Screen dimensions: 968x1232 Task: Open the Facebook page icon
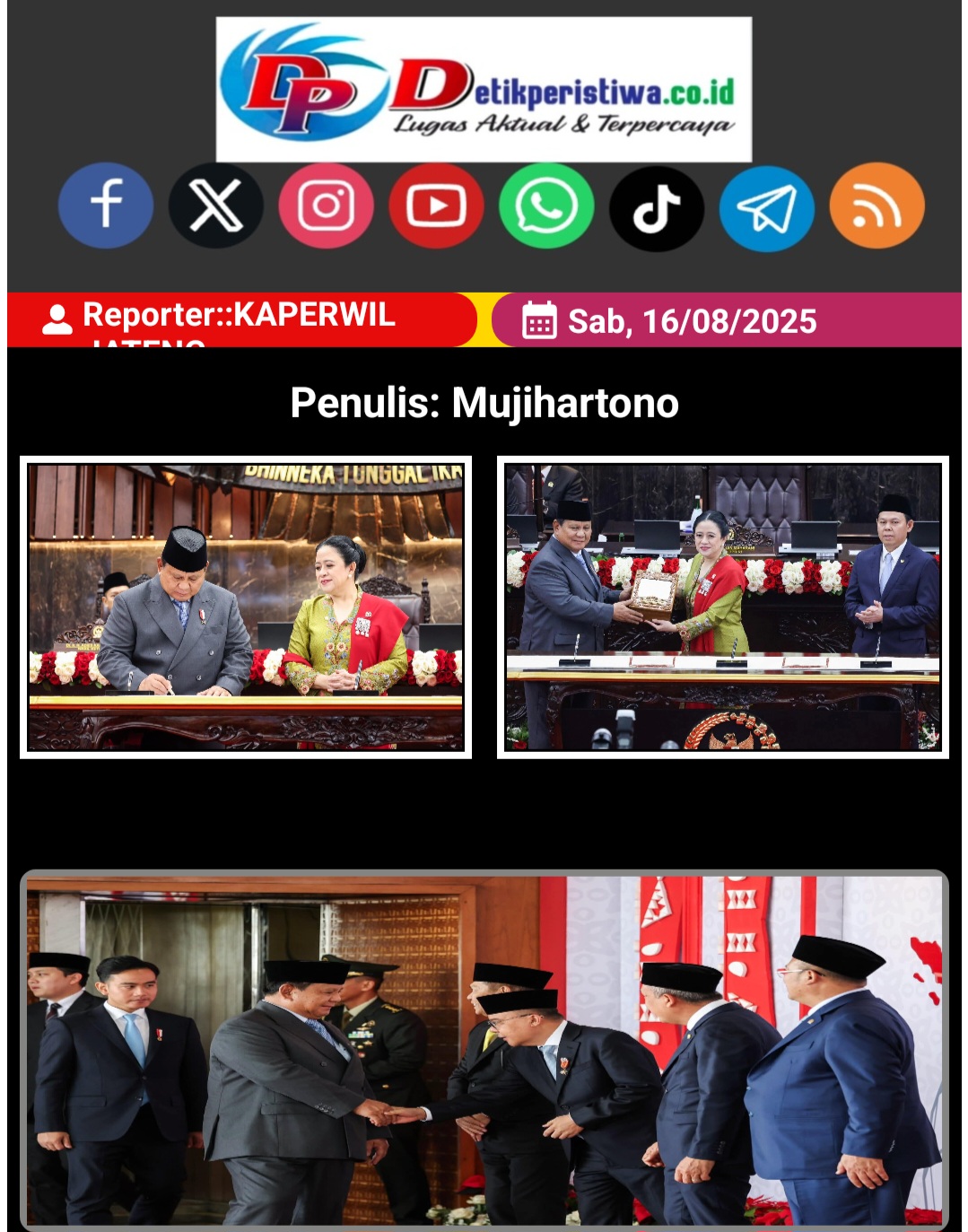click(106, 205)
